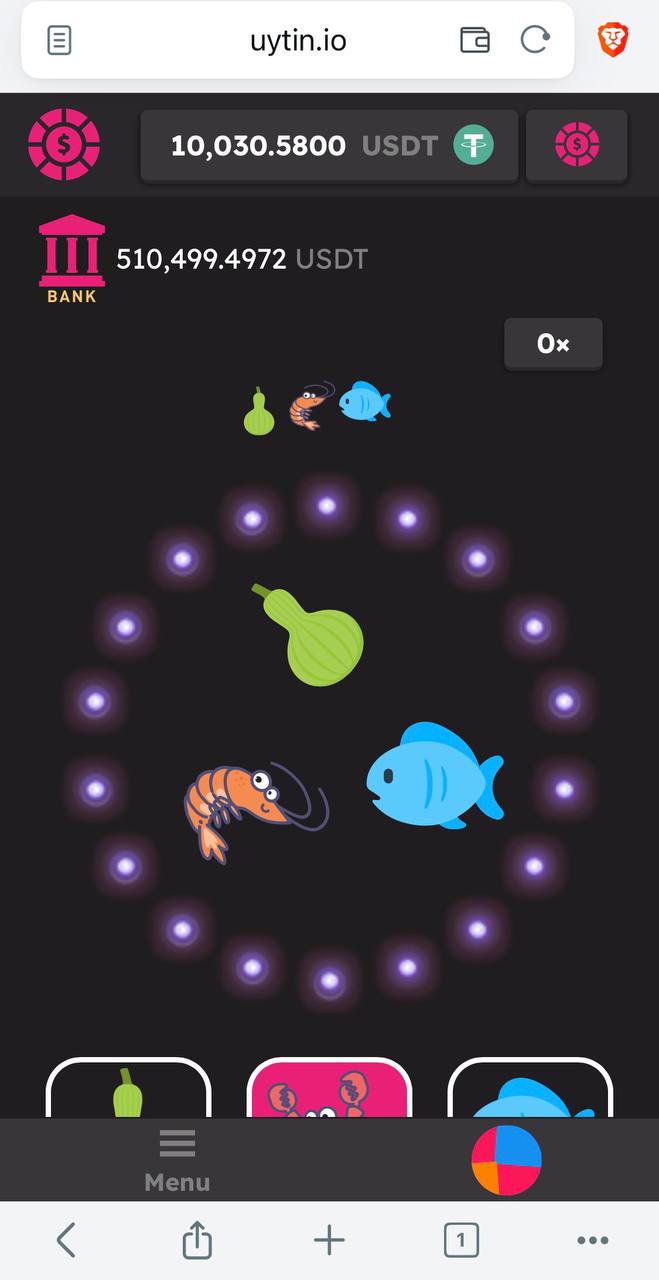Screen dimensions: 659x1280
Task: Tap the 0x multiplier button
Action: click(x=553, y=344)
